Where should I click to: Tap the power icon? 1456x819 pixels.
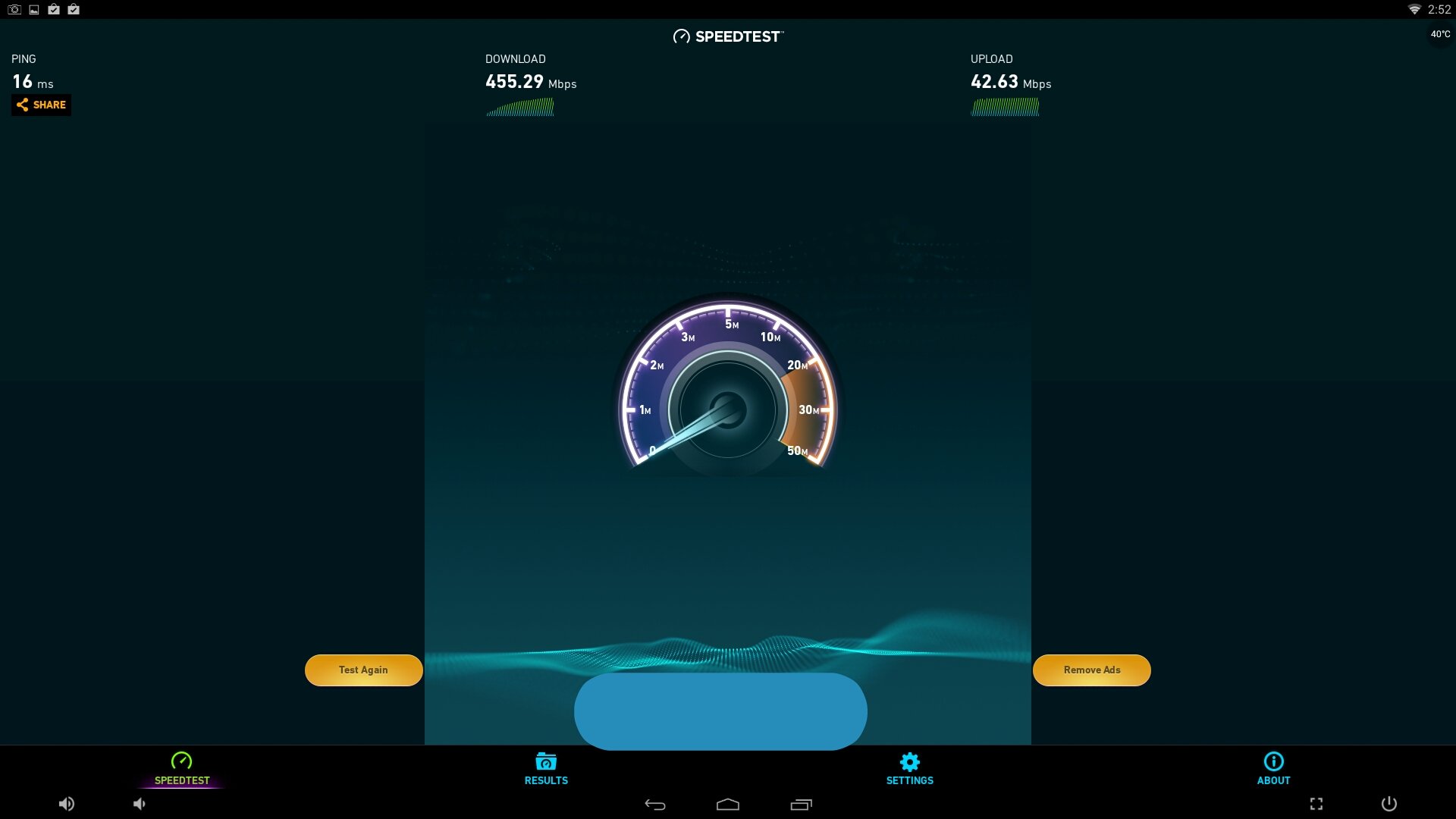click(1389, 804)
